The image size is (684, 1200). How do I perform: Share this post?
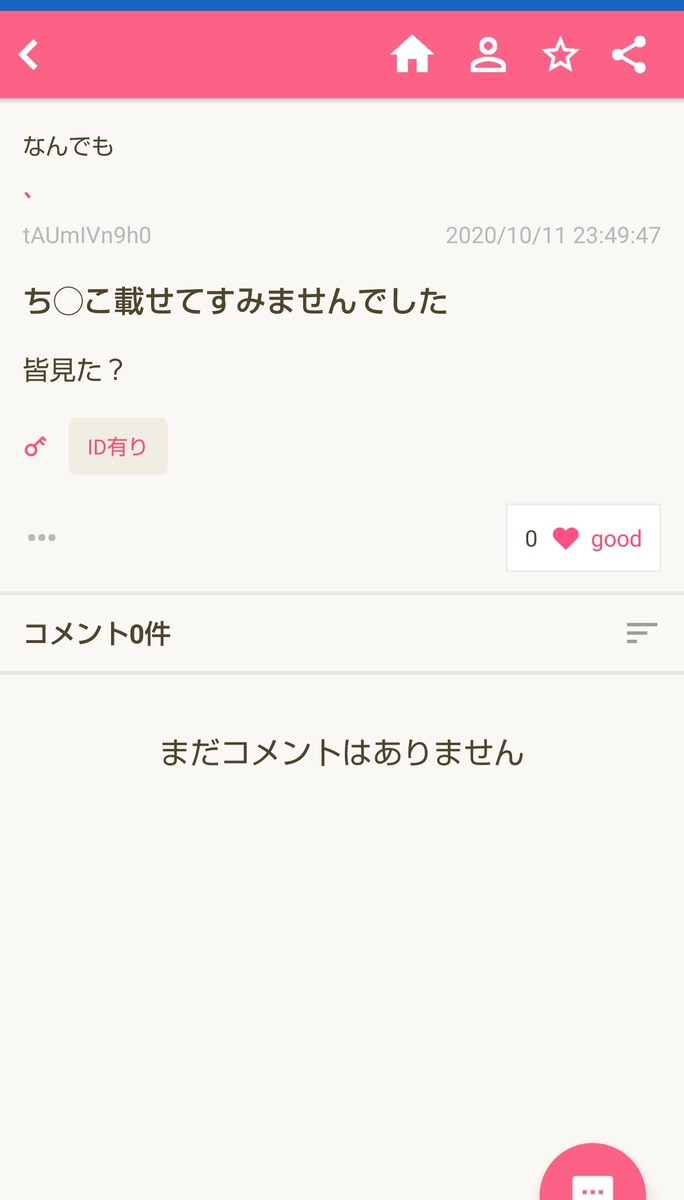click(x=630, y=55)
